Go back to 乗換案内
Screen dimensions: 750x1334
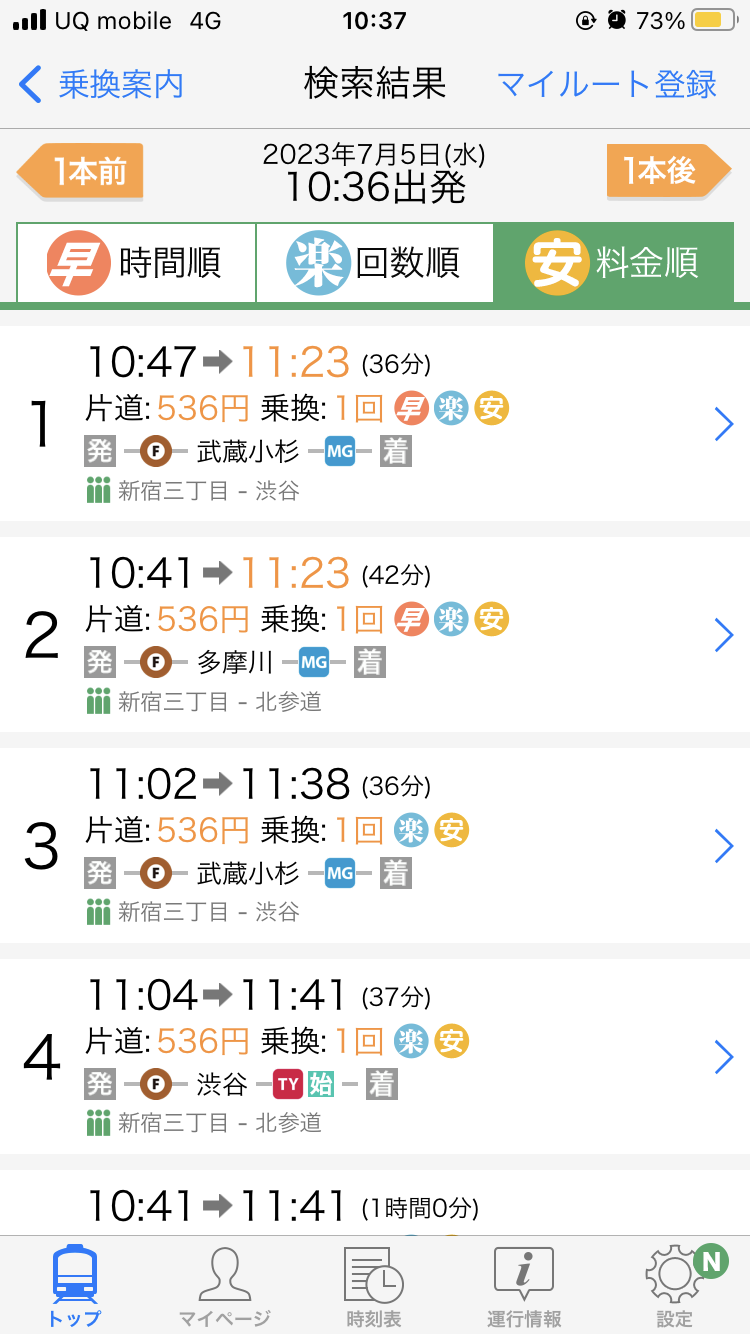coord(102,84)
